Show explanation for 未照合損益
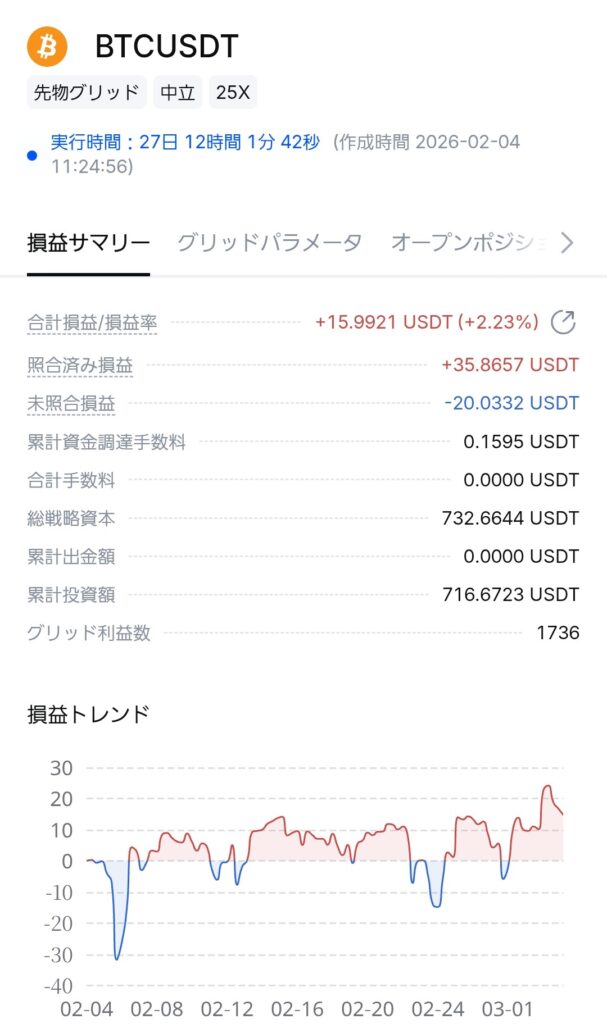 71,403
